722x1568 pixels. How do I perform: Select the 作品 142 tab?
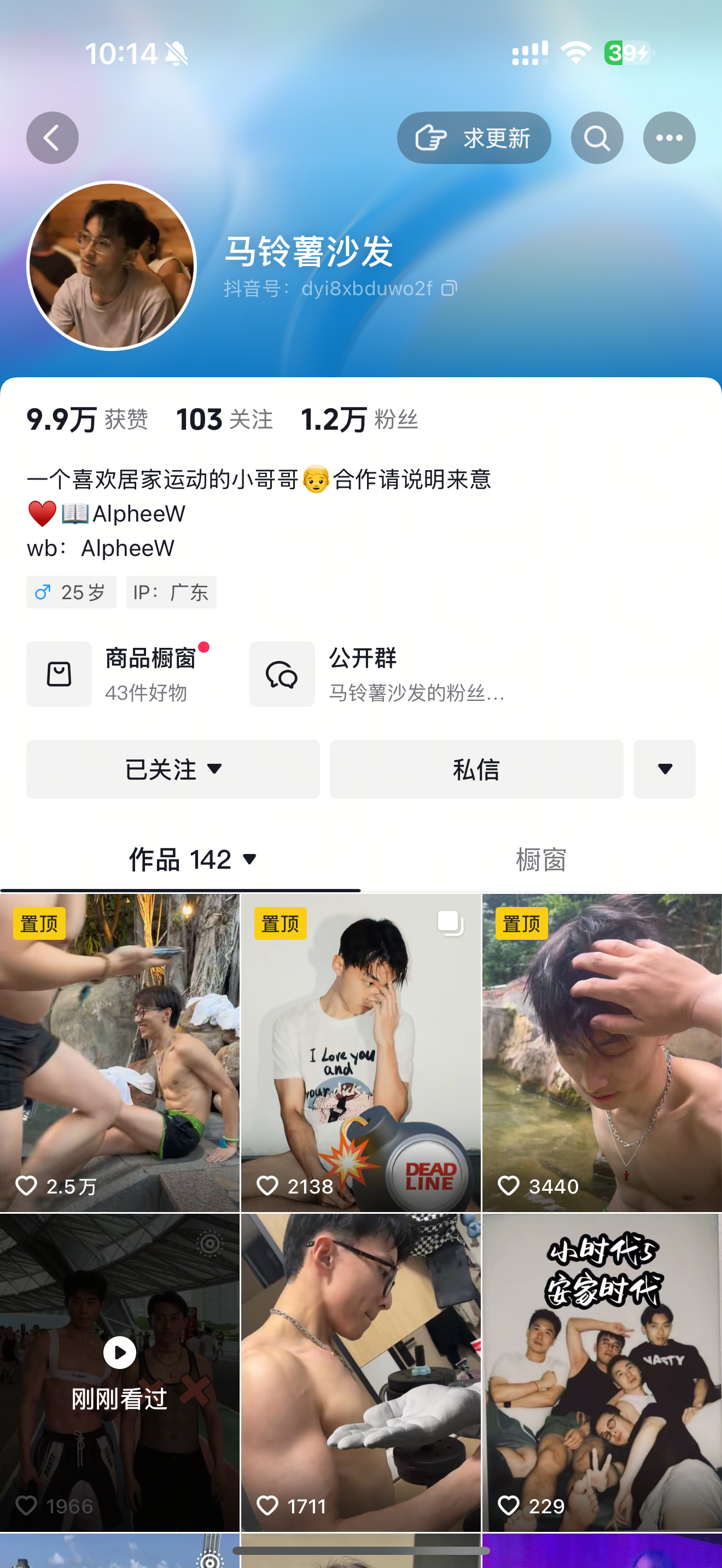pos(193,859)
